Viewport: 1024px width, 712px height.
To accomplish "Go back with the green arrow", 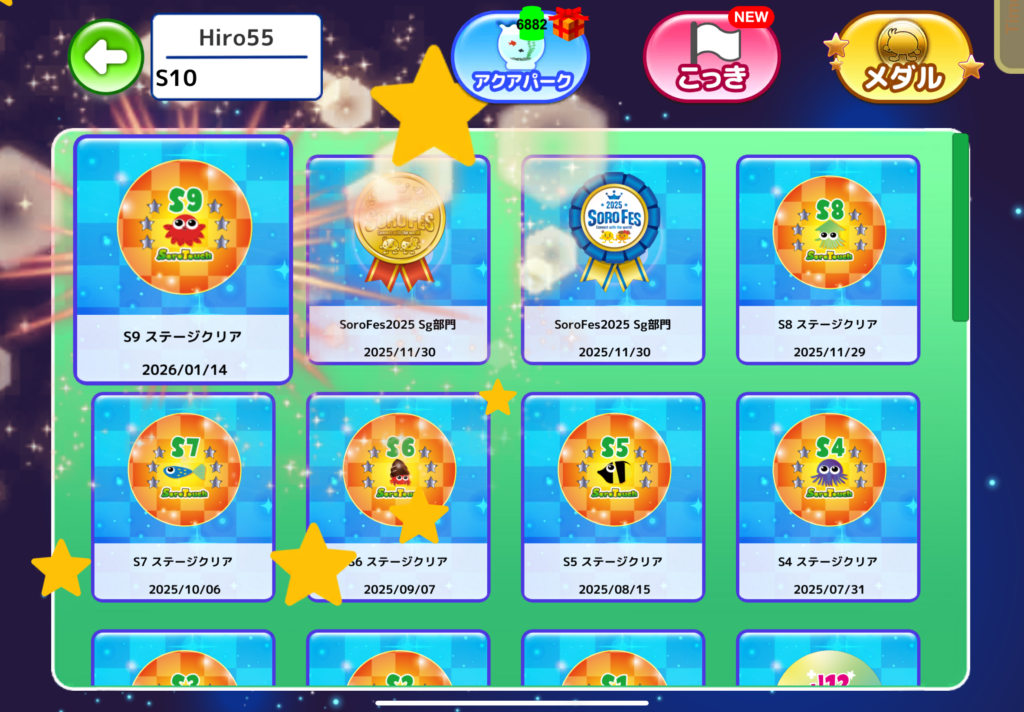I will pyautogui.click(x=106, y=57).
